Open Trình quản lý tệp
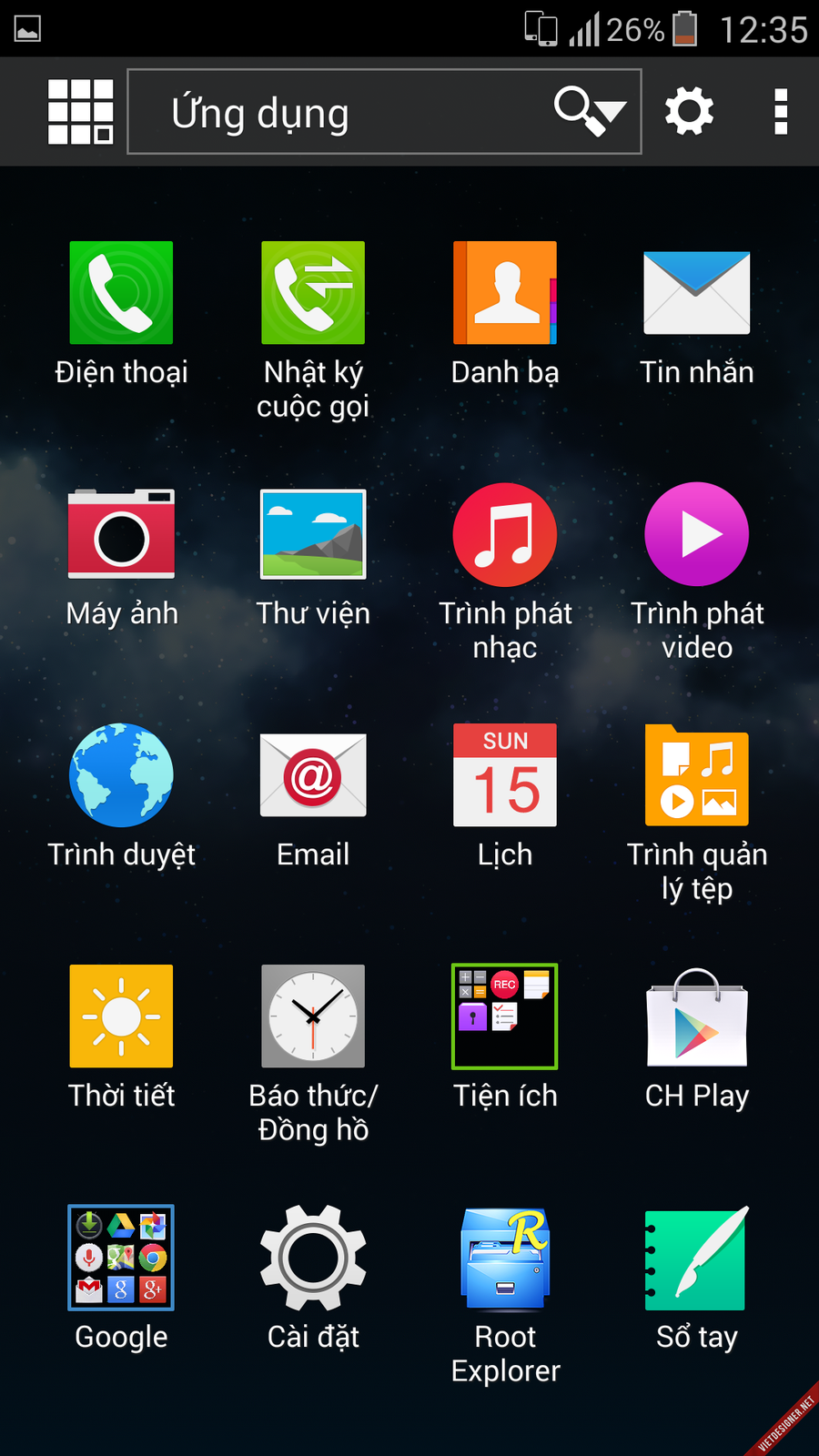This screenshot has height=1456, width=819. pos(696,775)
